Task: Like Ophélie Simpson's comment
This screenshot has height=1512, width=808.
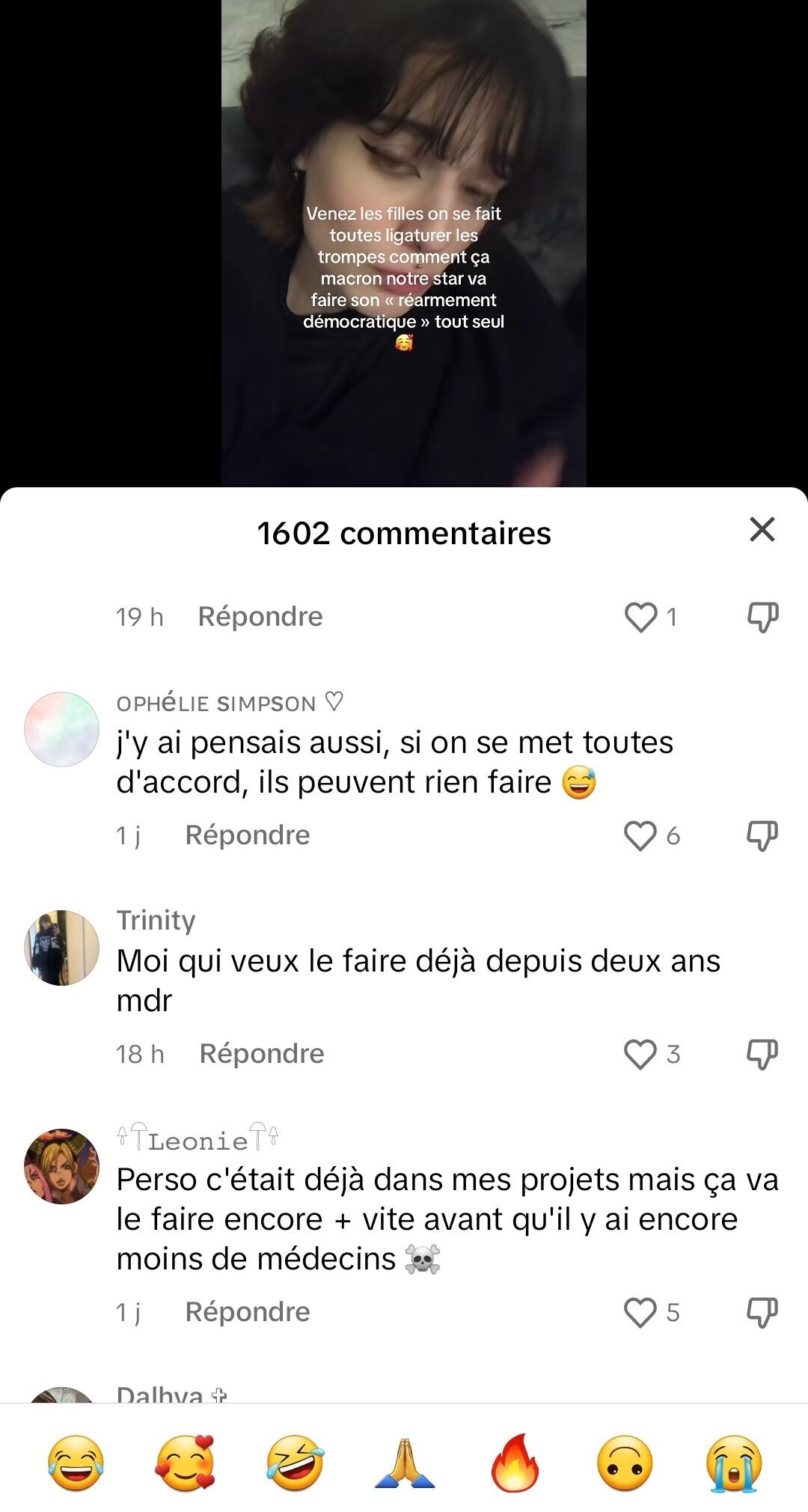Action: pyautogui.click(x=640, y=835)
